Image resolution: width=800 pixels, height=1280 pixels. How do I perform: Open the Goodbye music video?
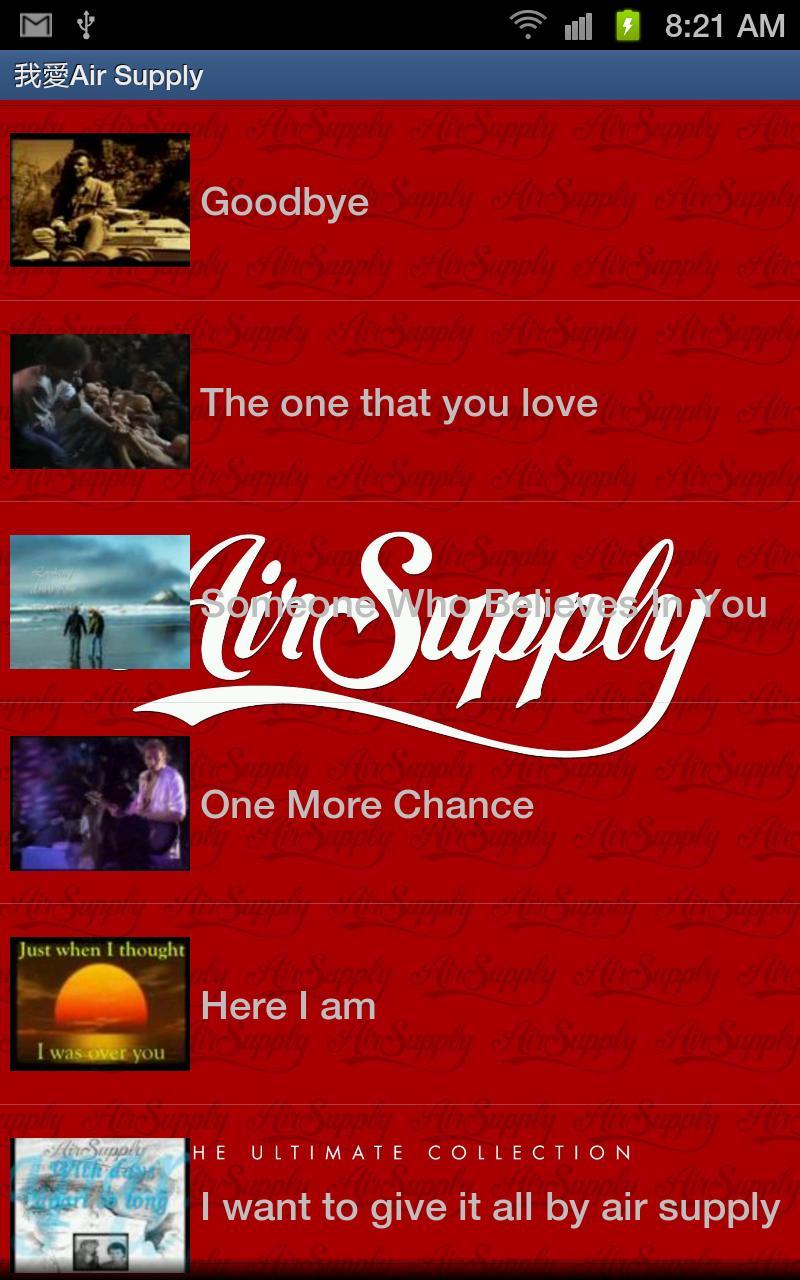tap(286, 202)
